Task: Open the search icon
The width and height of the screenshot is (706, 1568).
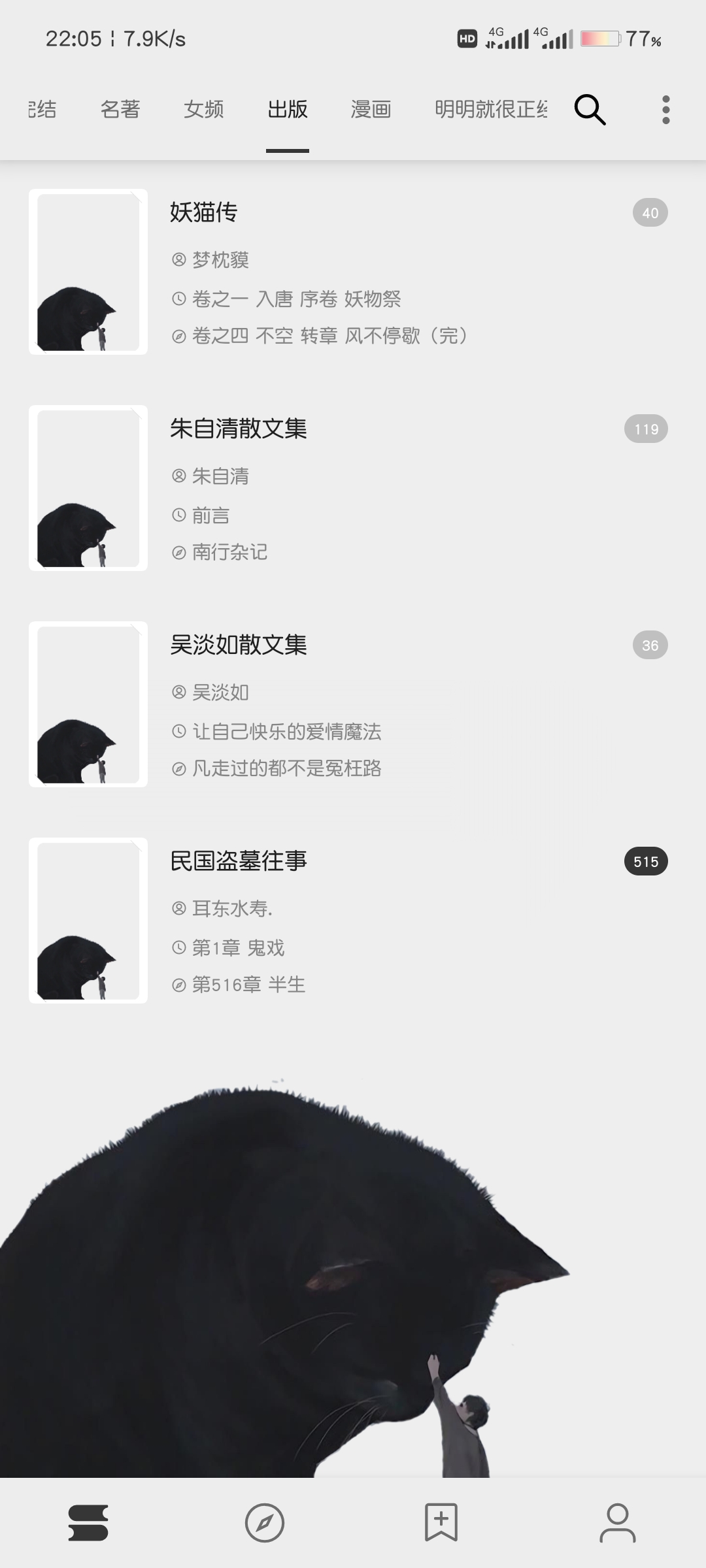Action: click(590, 110)
